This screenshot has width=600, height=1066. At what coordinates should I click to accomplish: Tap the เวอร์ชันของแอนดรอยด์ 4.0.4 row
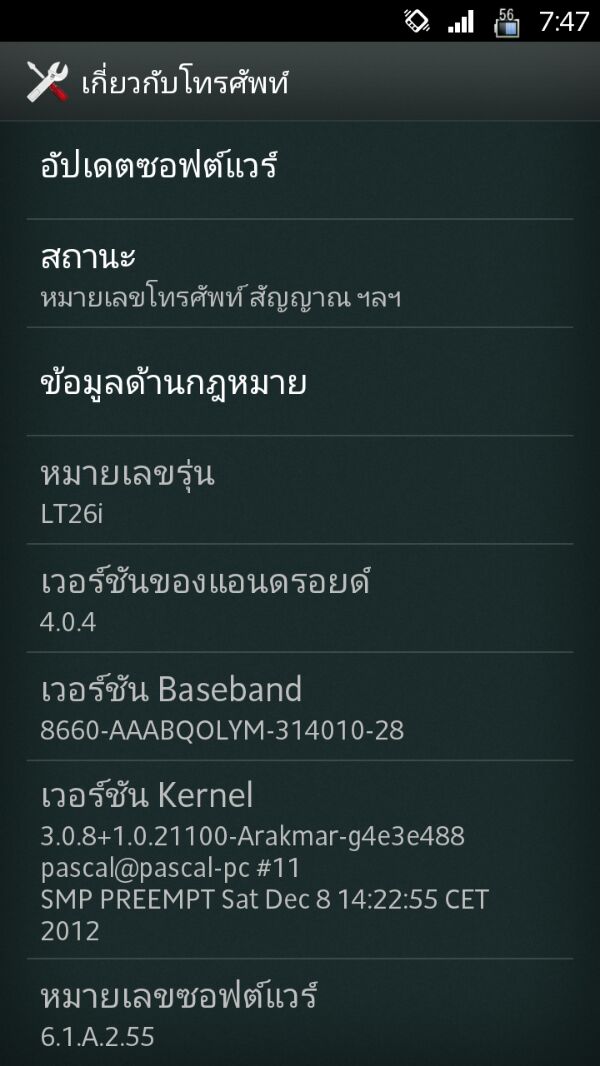(x=300, y=598)
